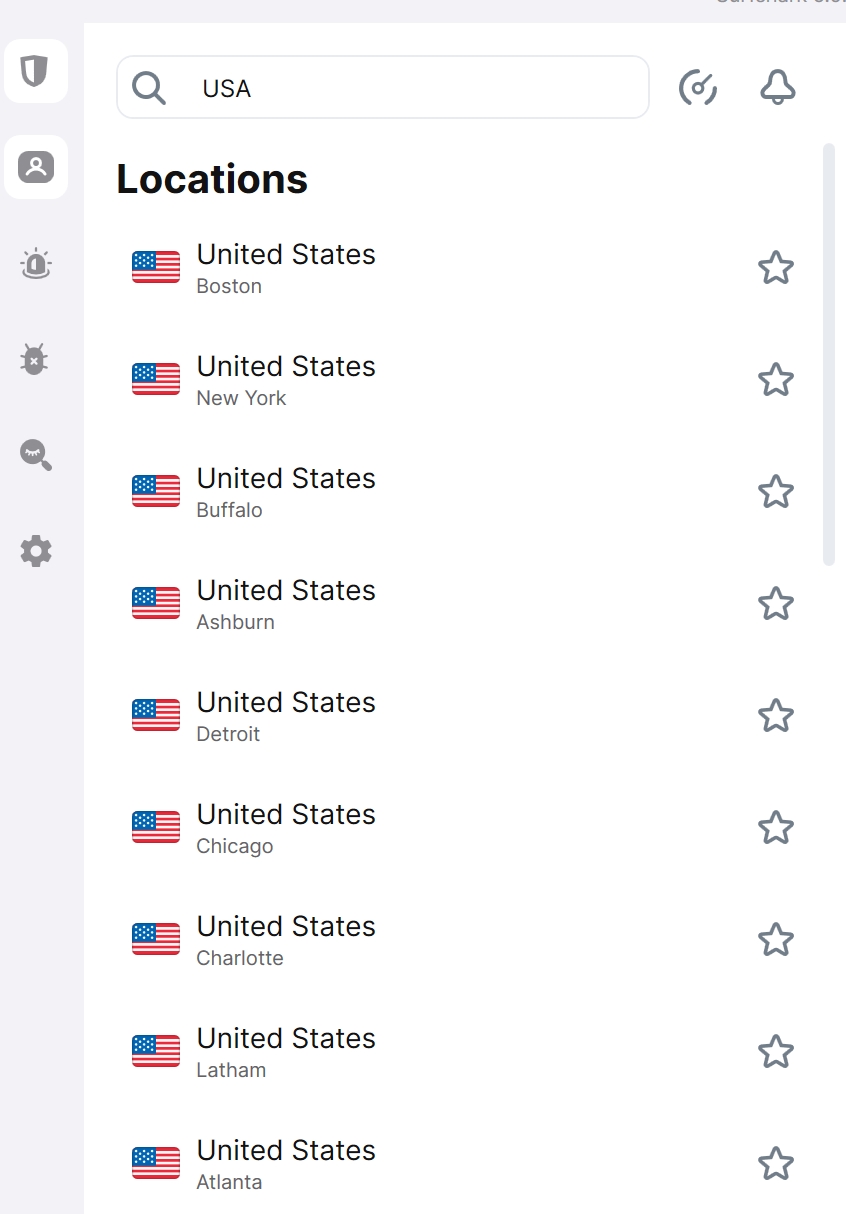Viewport: 846px width, 1214px height.
Task: Open the Antivirus bug icon
Action: coord(36,360)
